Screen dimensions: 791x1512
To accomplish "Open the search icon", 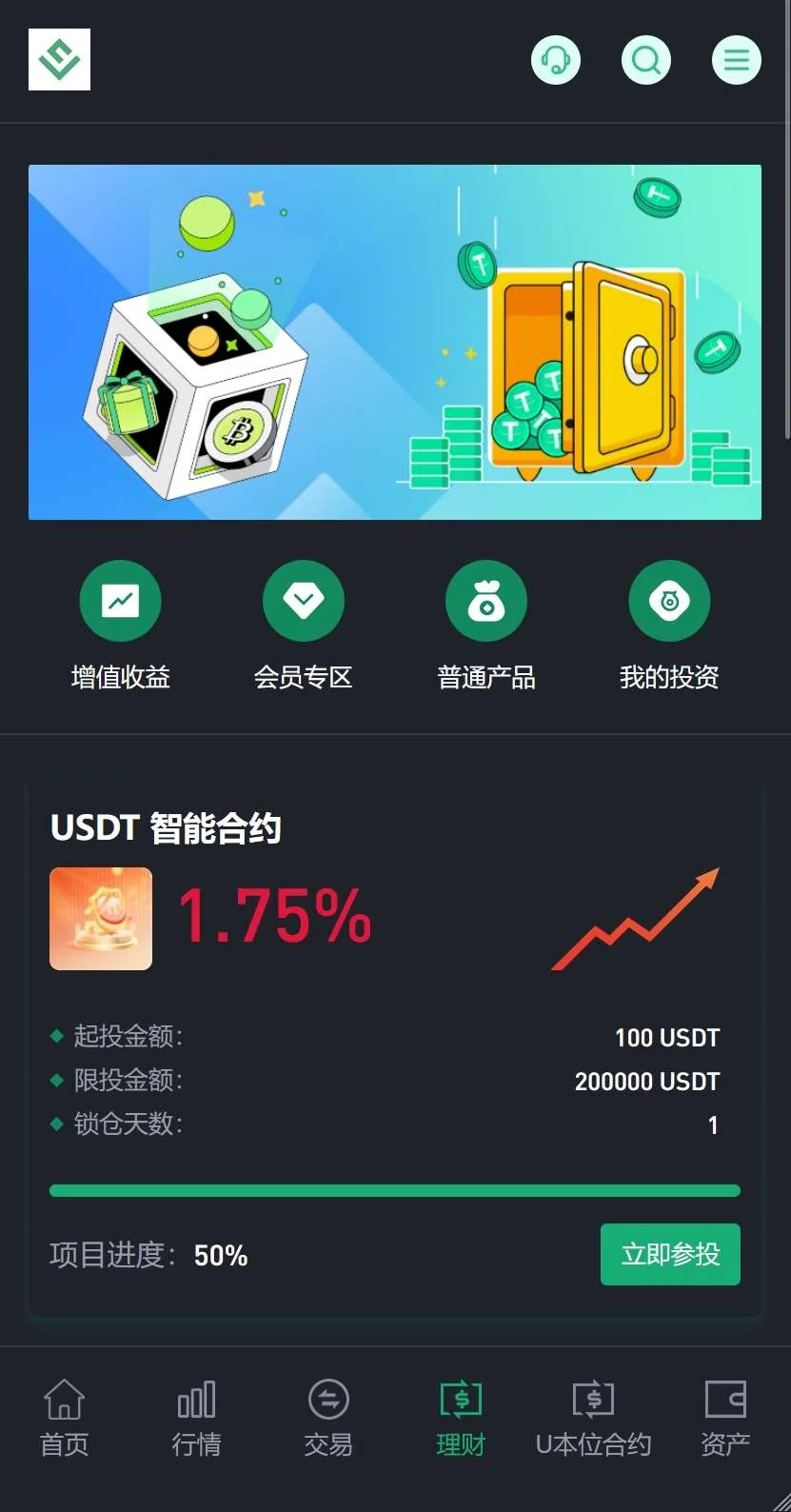I will (x=645, y=60).
